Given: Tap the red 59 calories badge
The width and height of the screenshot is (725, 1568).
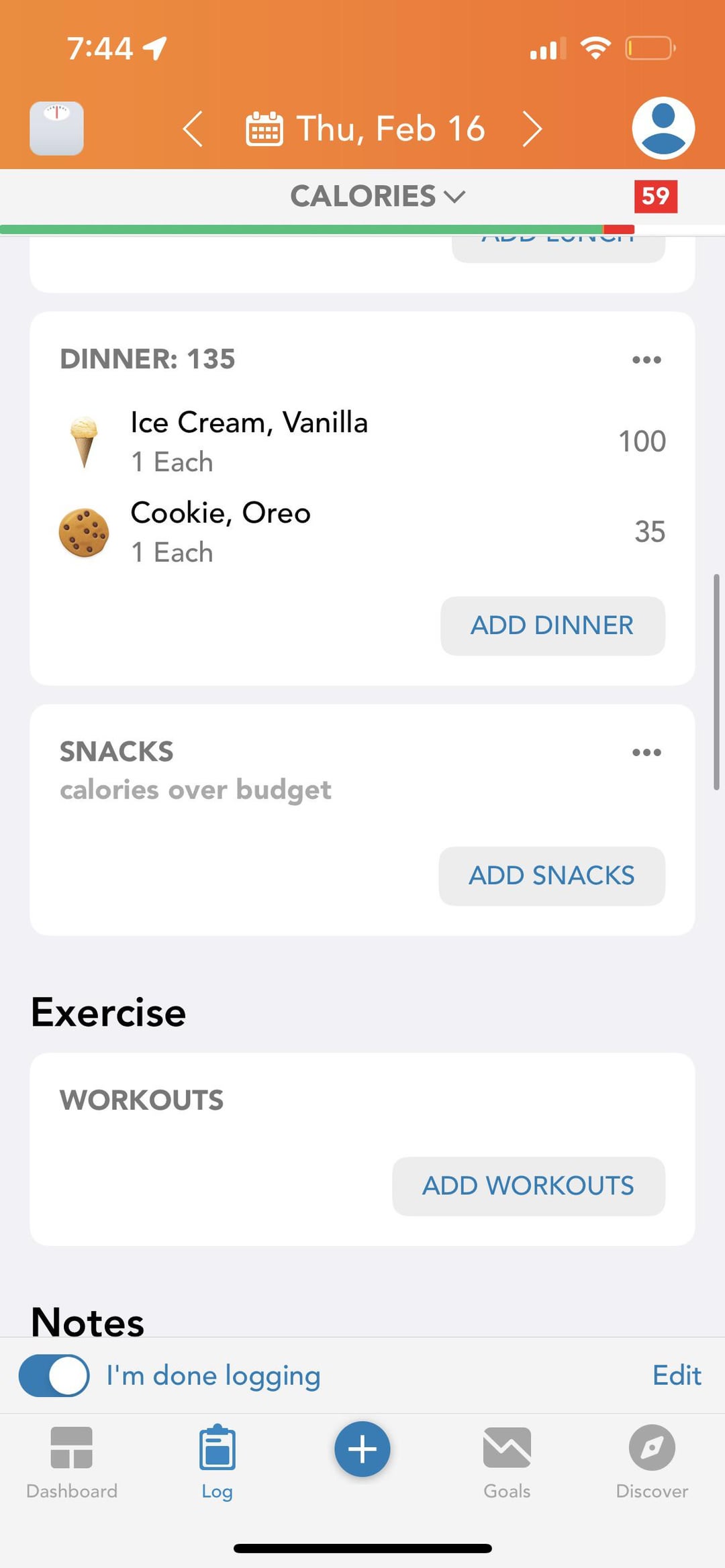Looking at the screenshot, I should coord(655,196).
